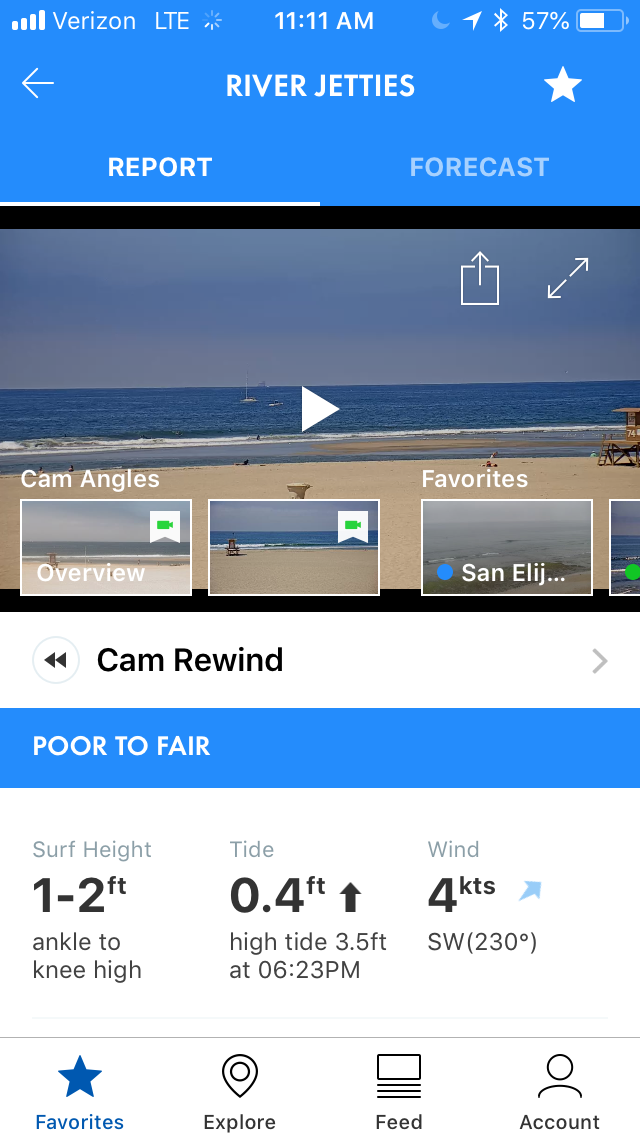Select the Report tab

159,167
